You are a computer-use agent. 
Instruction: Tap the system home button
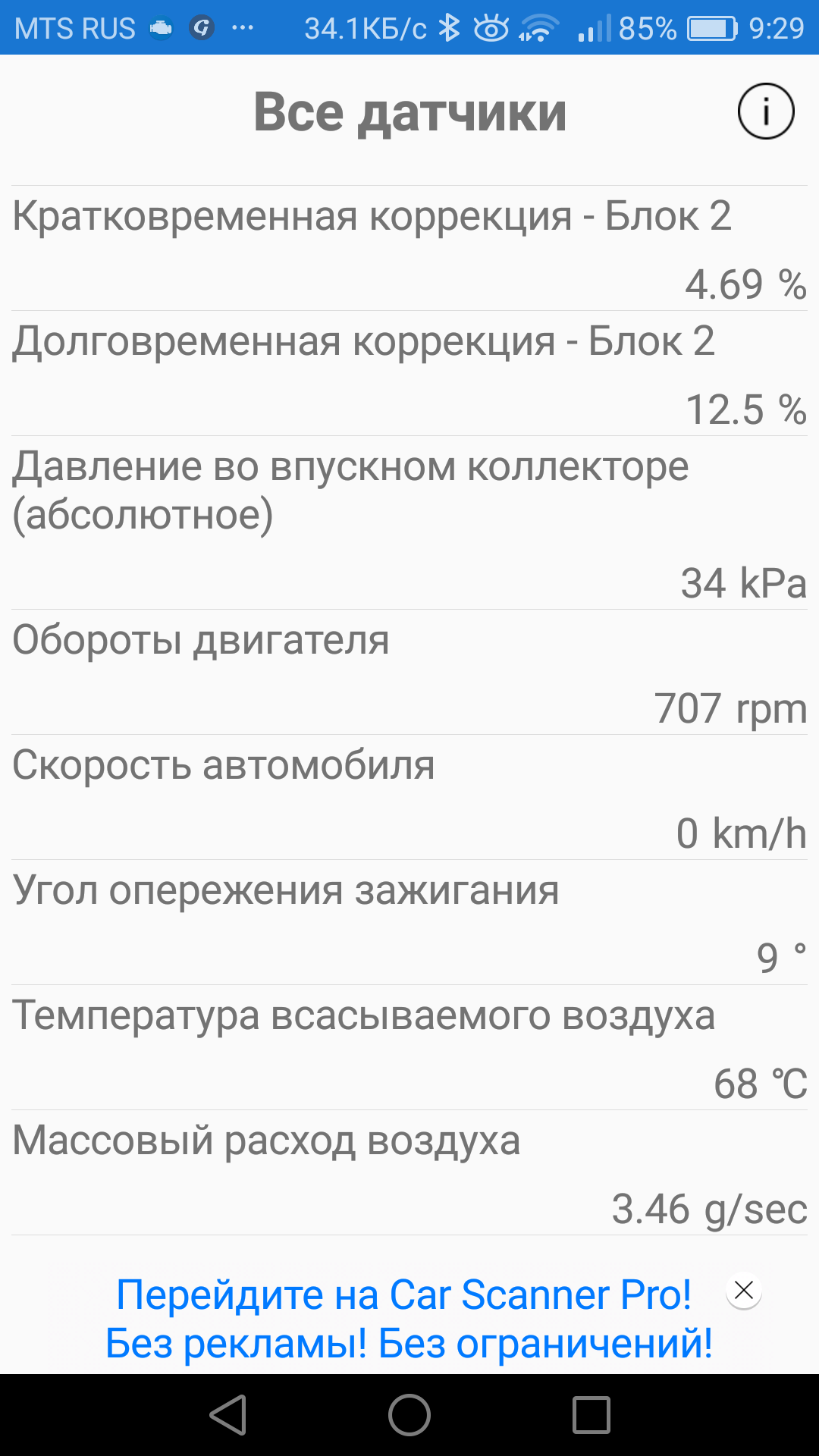pyautogui.click(x=409, y=1415)
